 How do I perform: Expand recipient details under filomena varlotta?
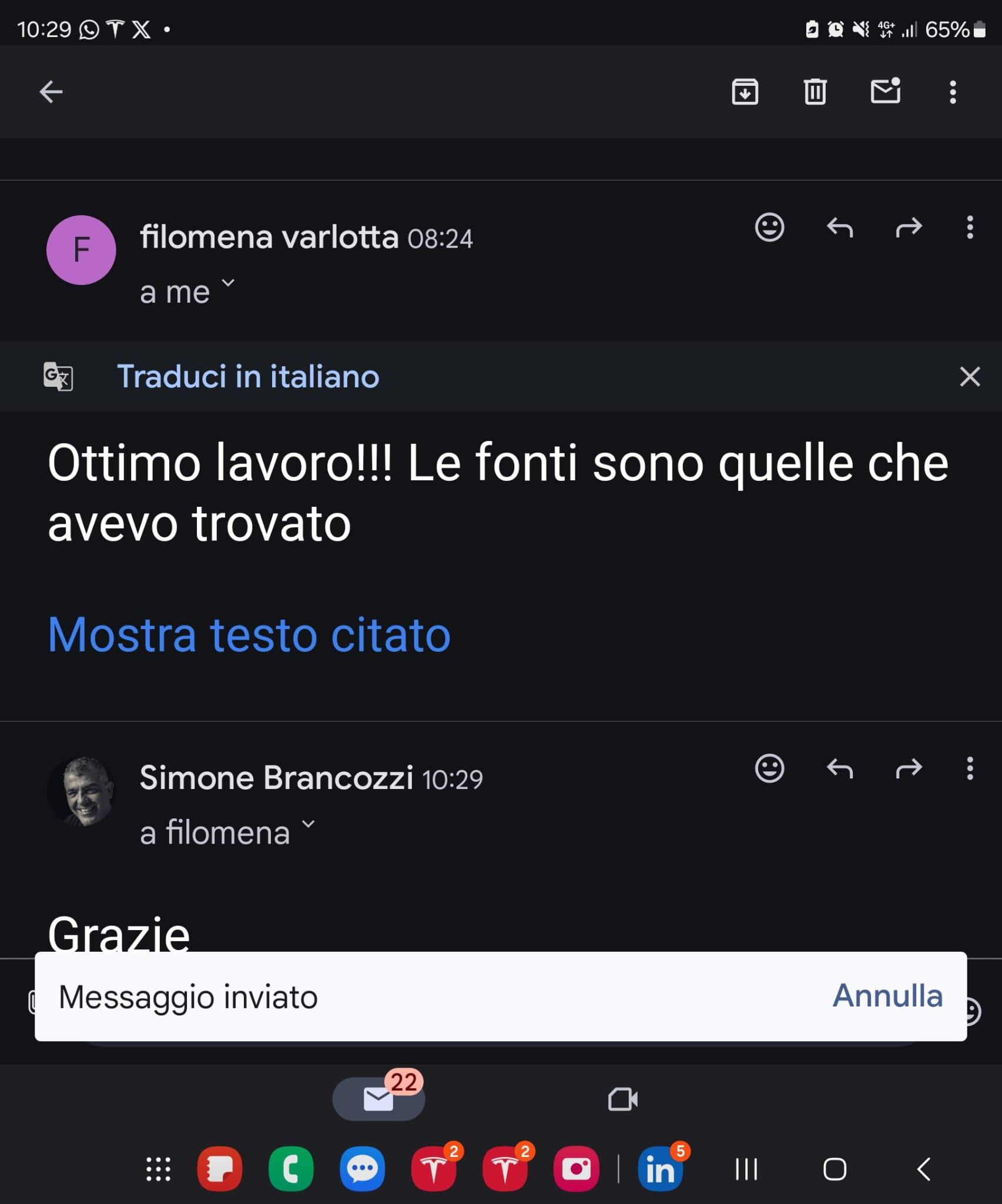[228, 284]
